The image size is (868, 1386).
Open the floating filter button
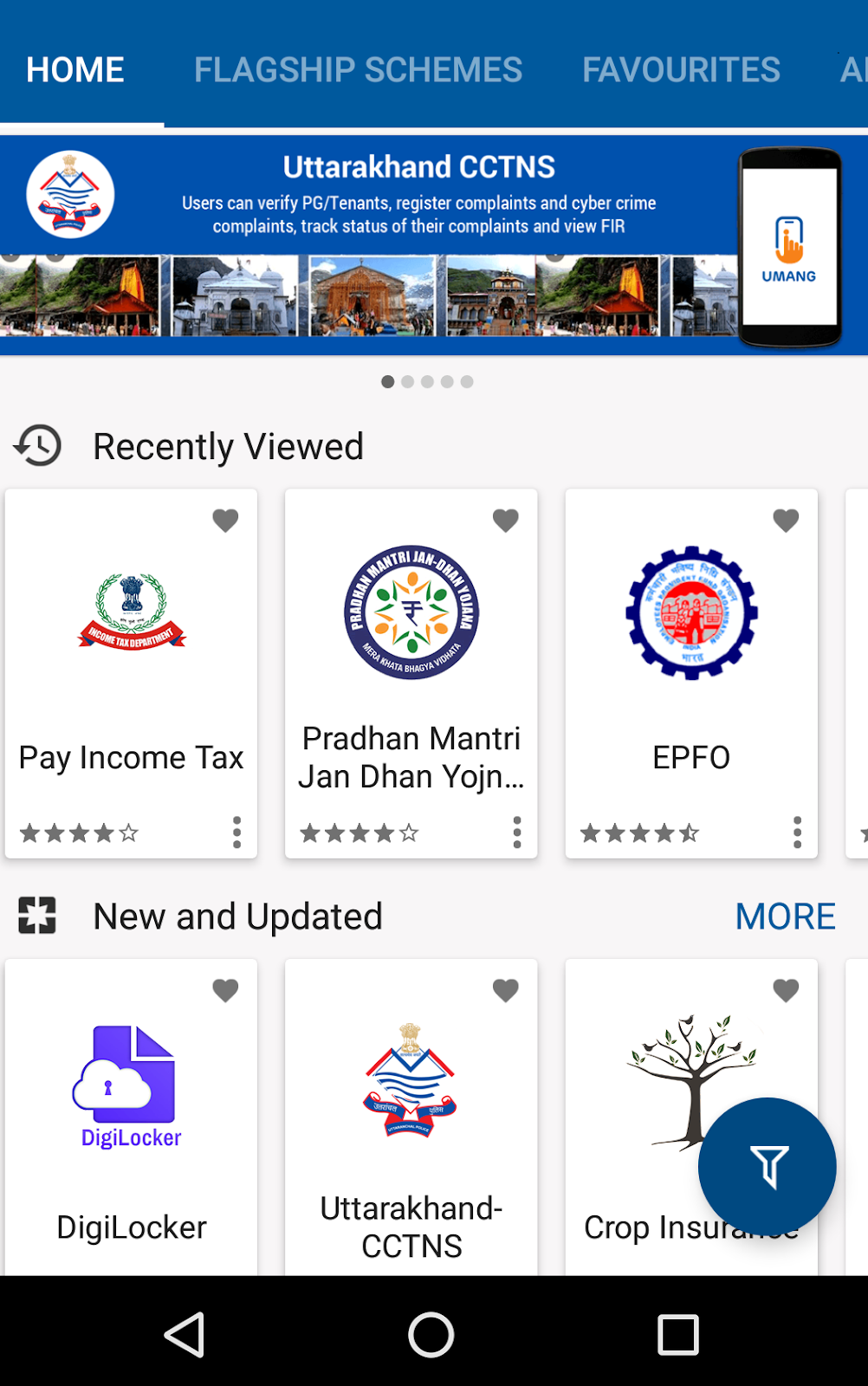[x=768, y=1166]
